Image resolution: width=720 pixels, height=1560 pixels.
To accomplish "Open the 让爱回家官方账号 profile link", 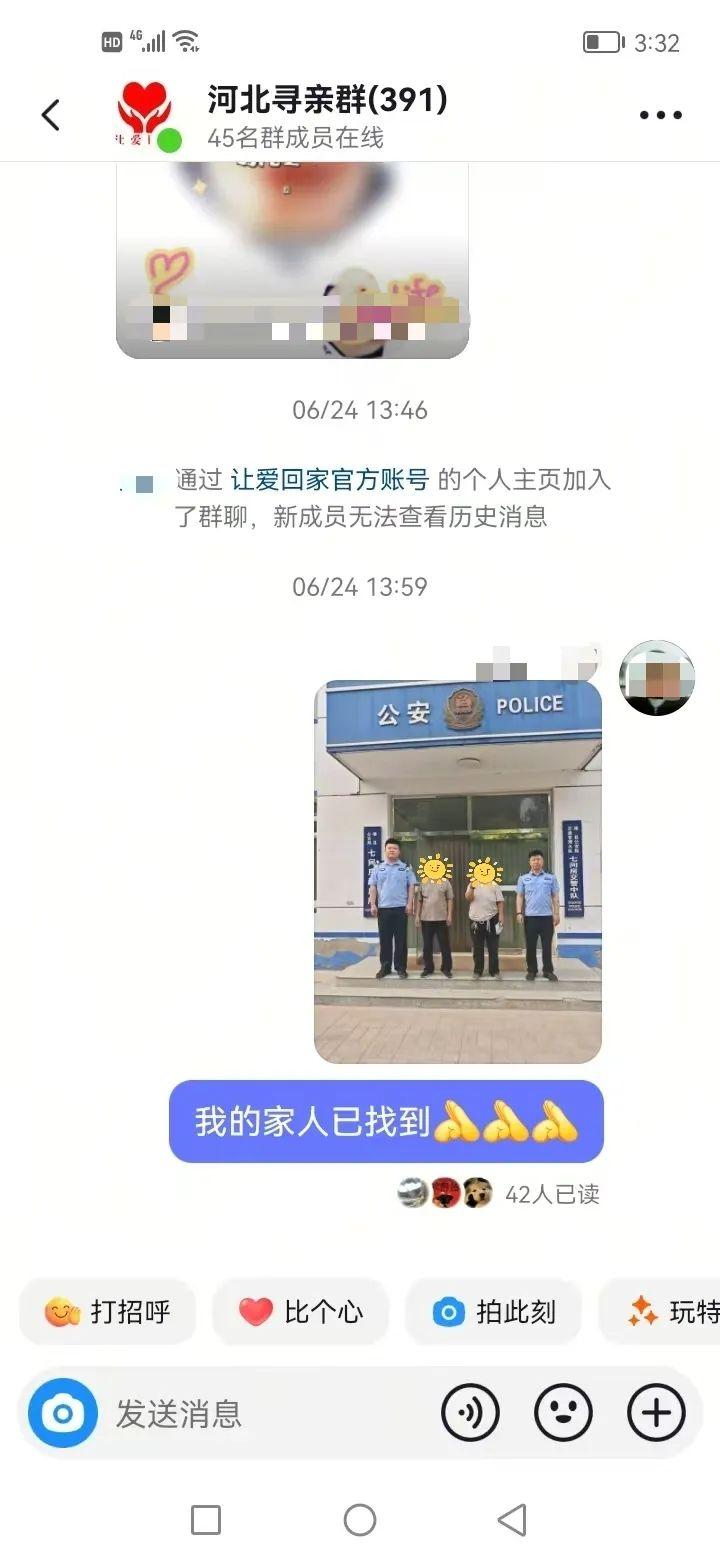I will click(330, 480).
